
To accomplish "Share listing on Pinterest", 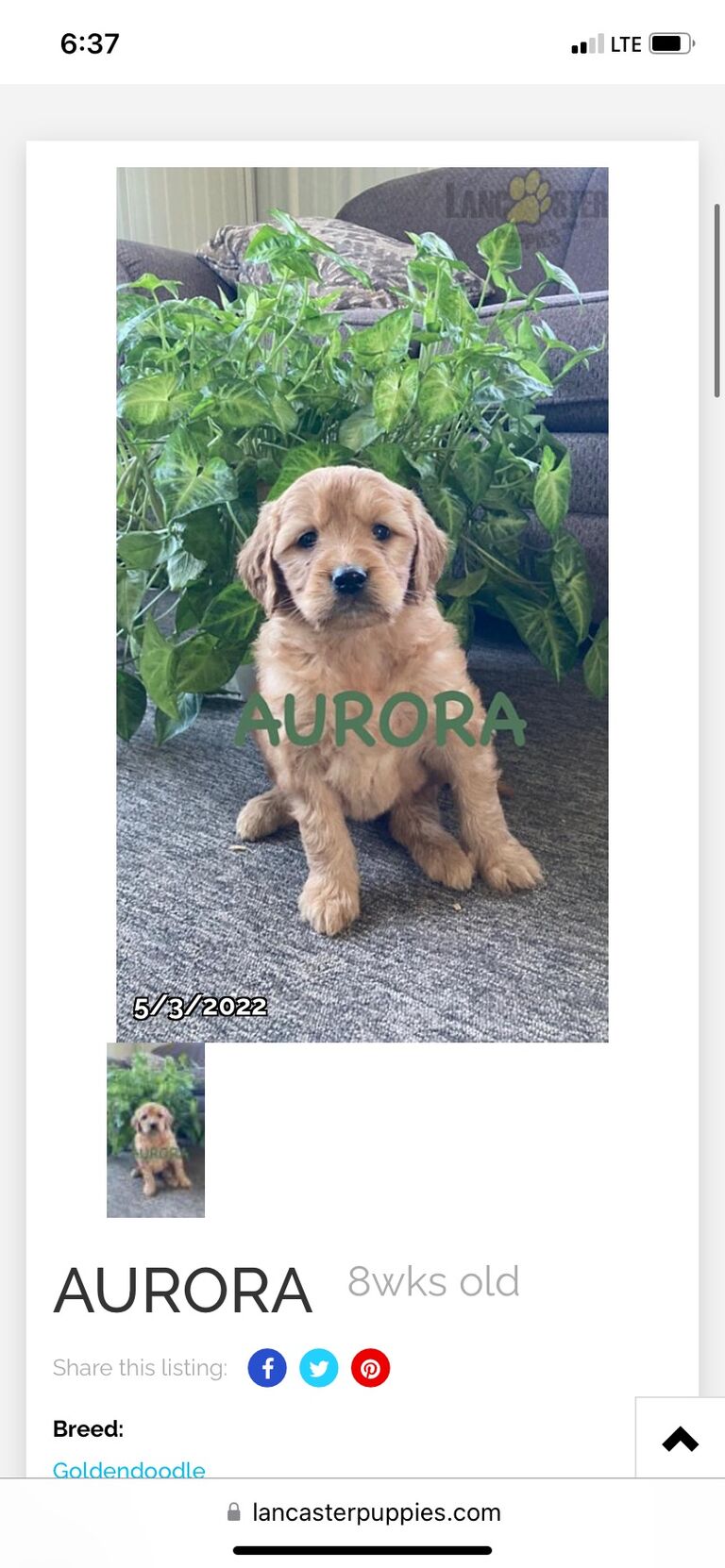I will tap(370, 1367).
